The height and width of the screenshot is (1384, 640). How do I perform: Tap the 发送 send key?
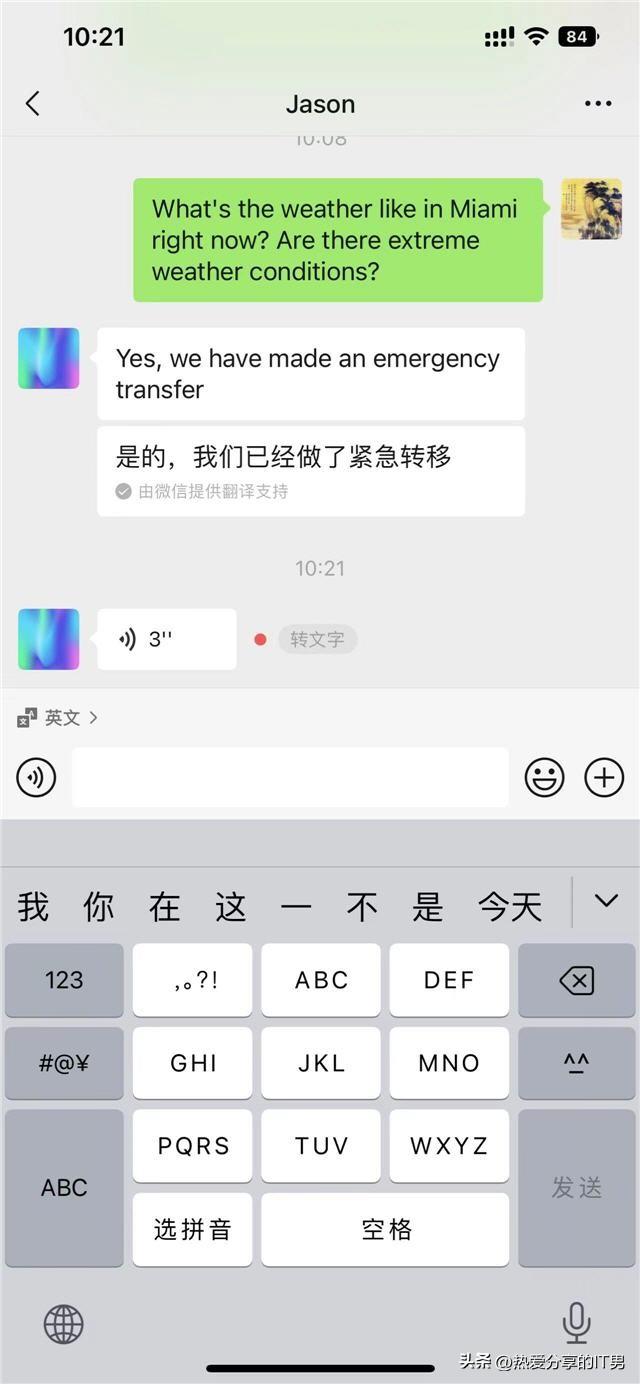coord(577,1188)
